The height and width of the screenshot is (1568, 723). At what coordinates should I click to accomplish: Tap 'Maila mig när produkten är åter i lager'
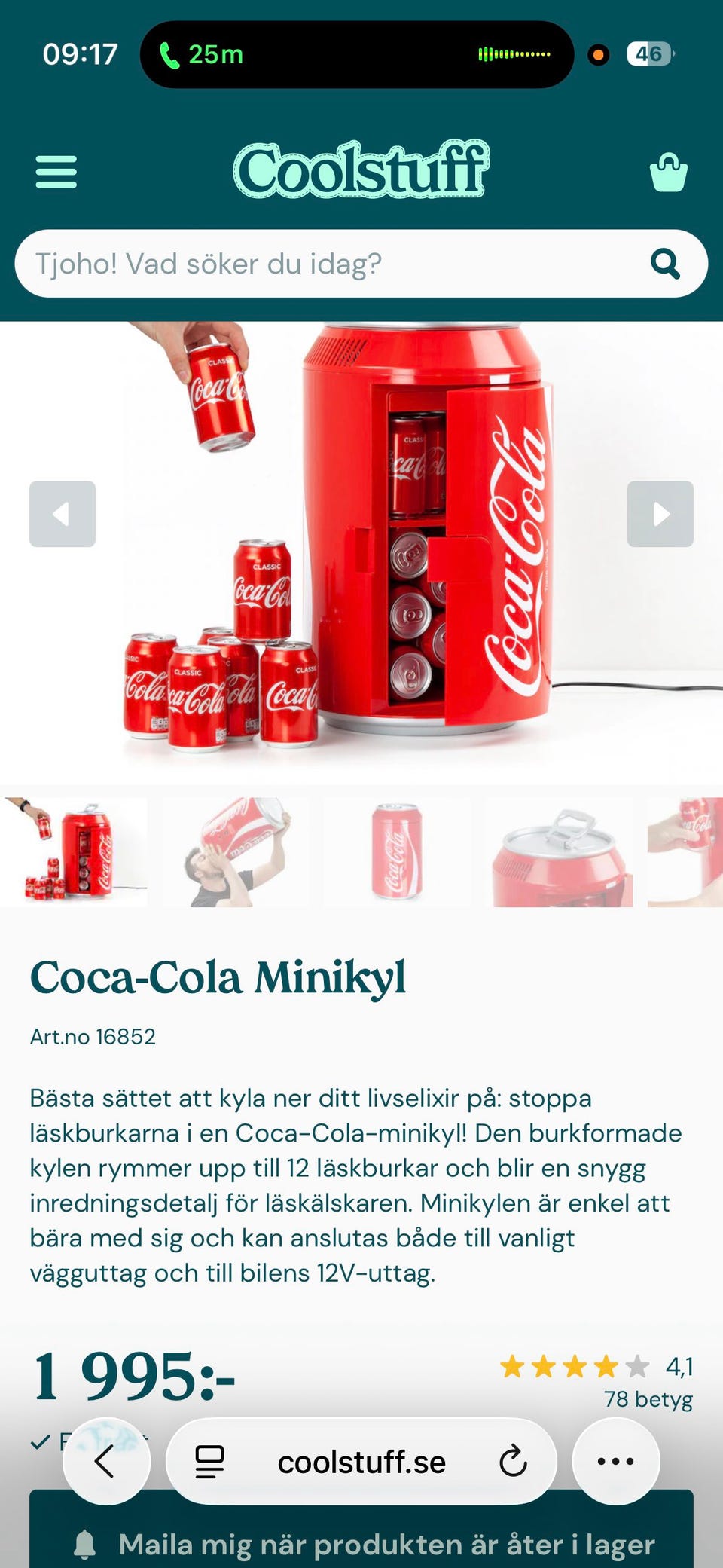click(x=361, y=1545)
